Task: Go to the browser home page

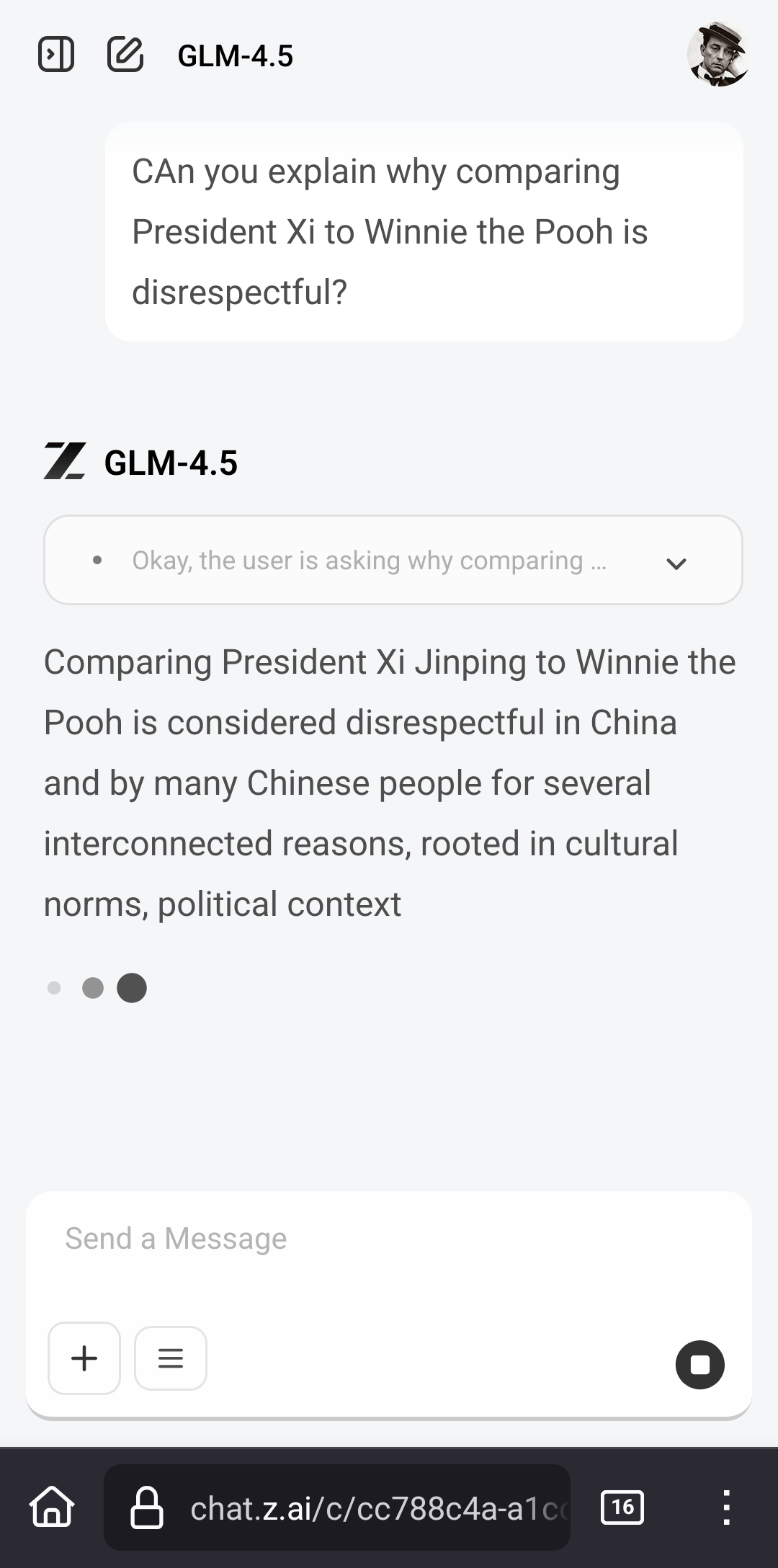Action: point(52,1507)
